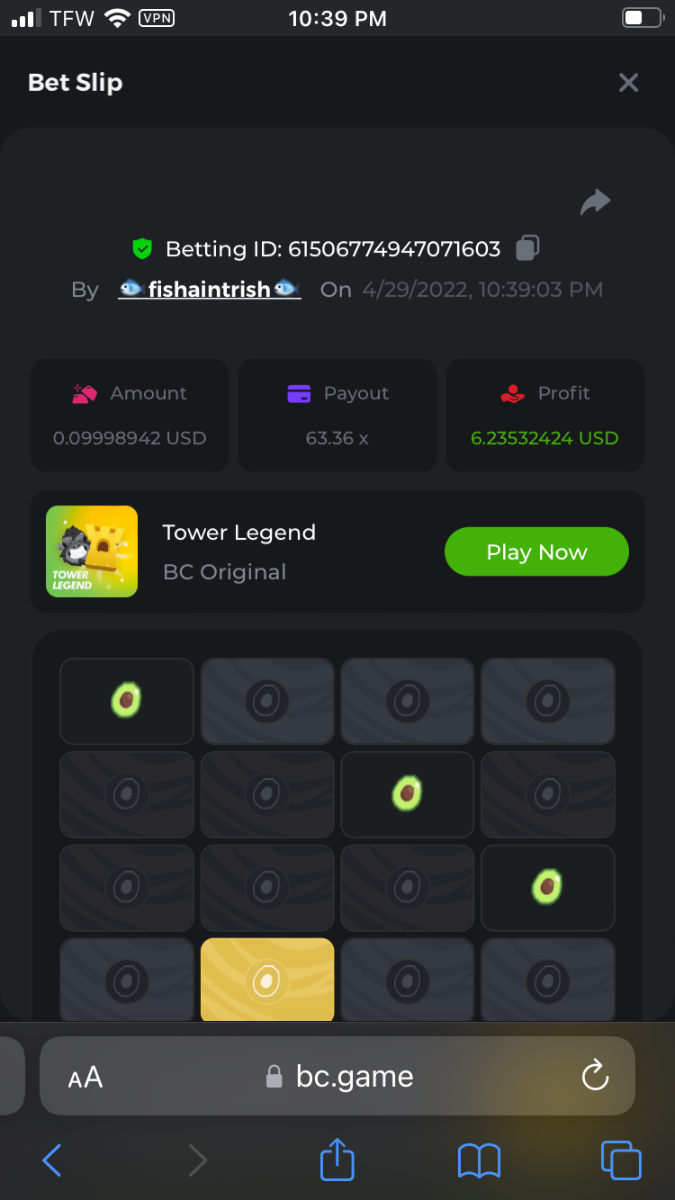Tap the Play Now button
The image size is (675, 1200).
click(536, 552)
